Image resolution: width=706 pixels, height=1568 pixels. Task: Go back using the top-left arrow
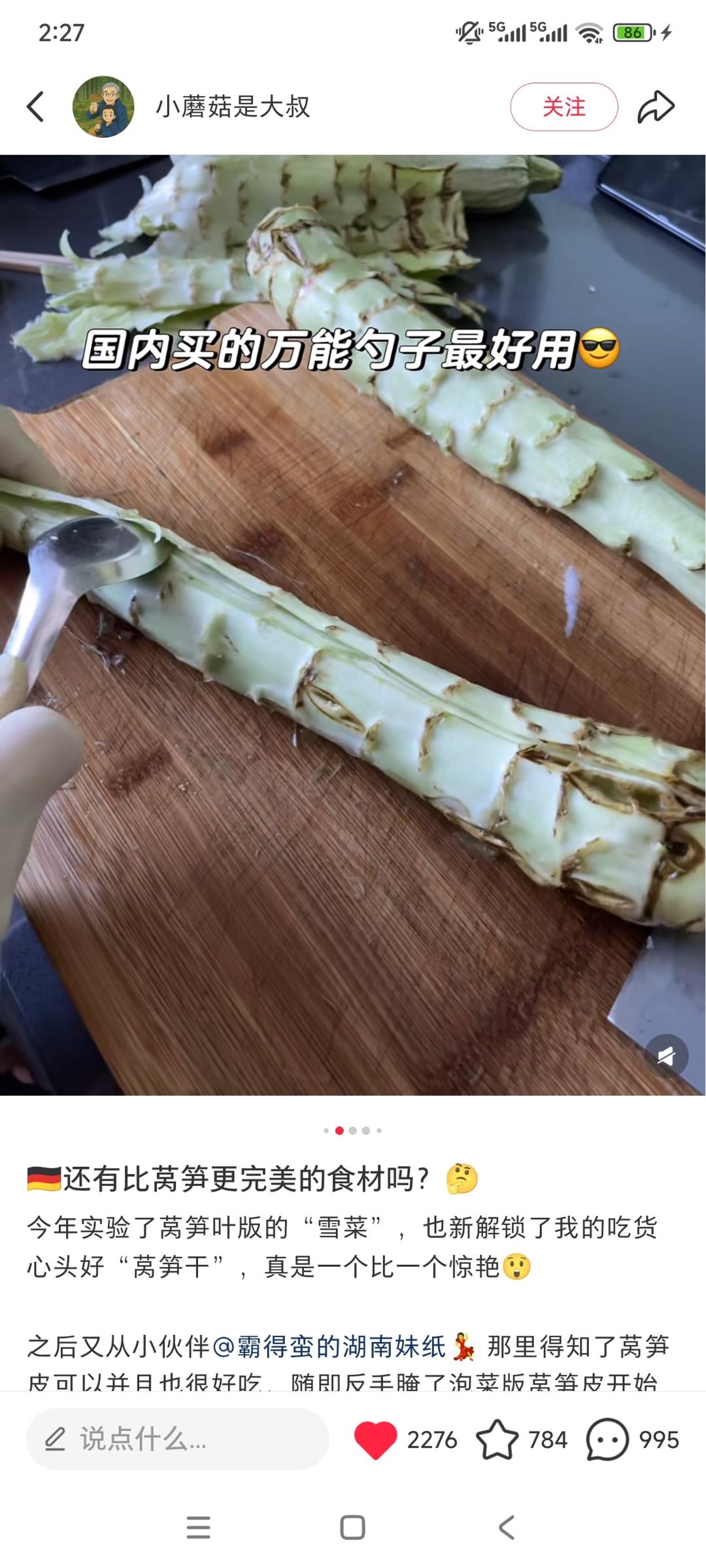35,106
